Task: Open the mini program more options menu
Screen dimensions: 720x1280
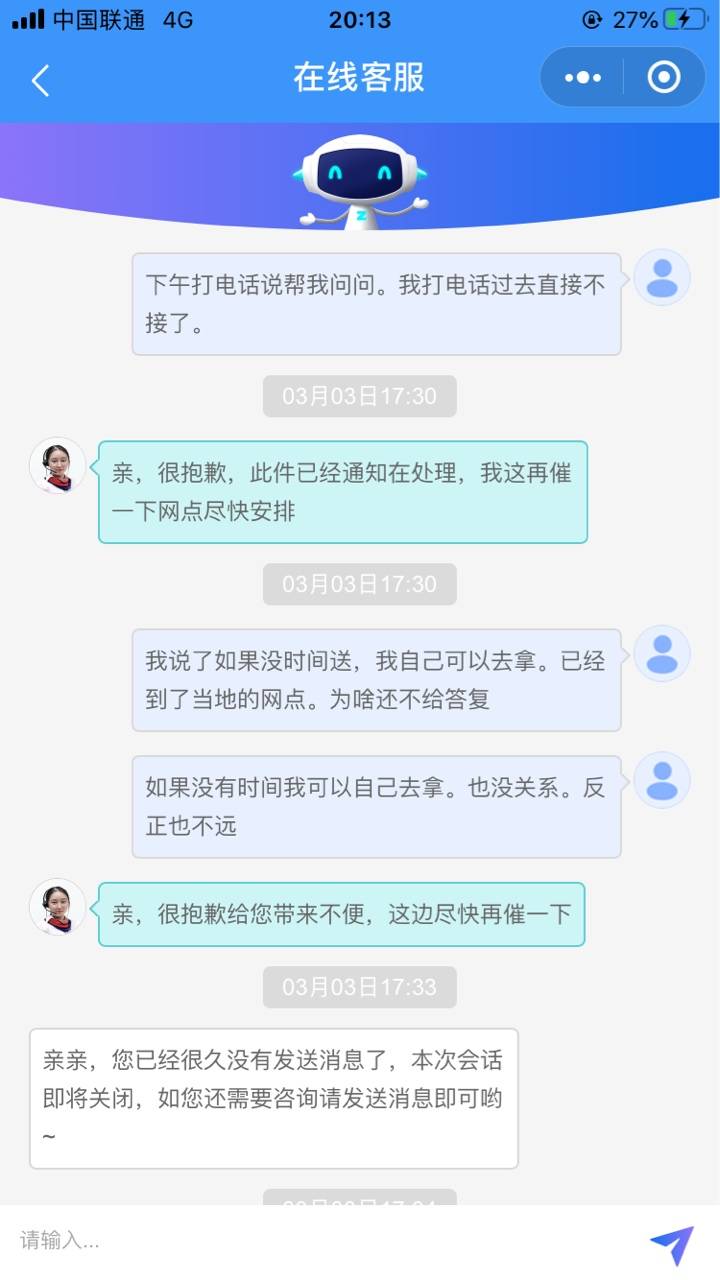Action: click(583, 77)
